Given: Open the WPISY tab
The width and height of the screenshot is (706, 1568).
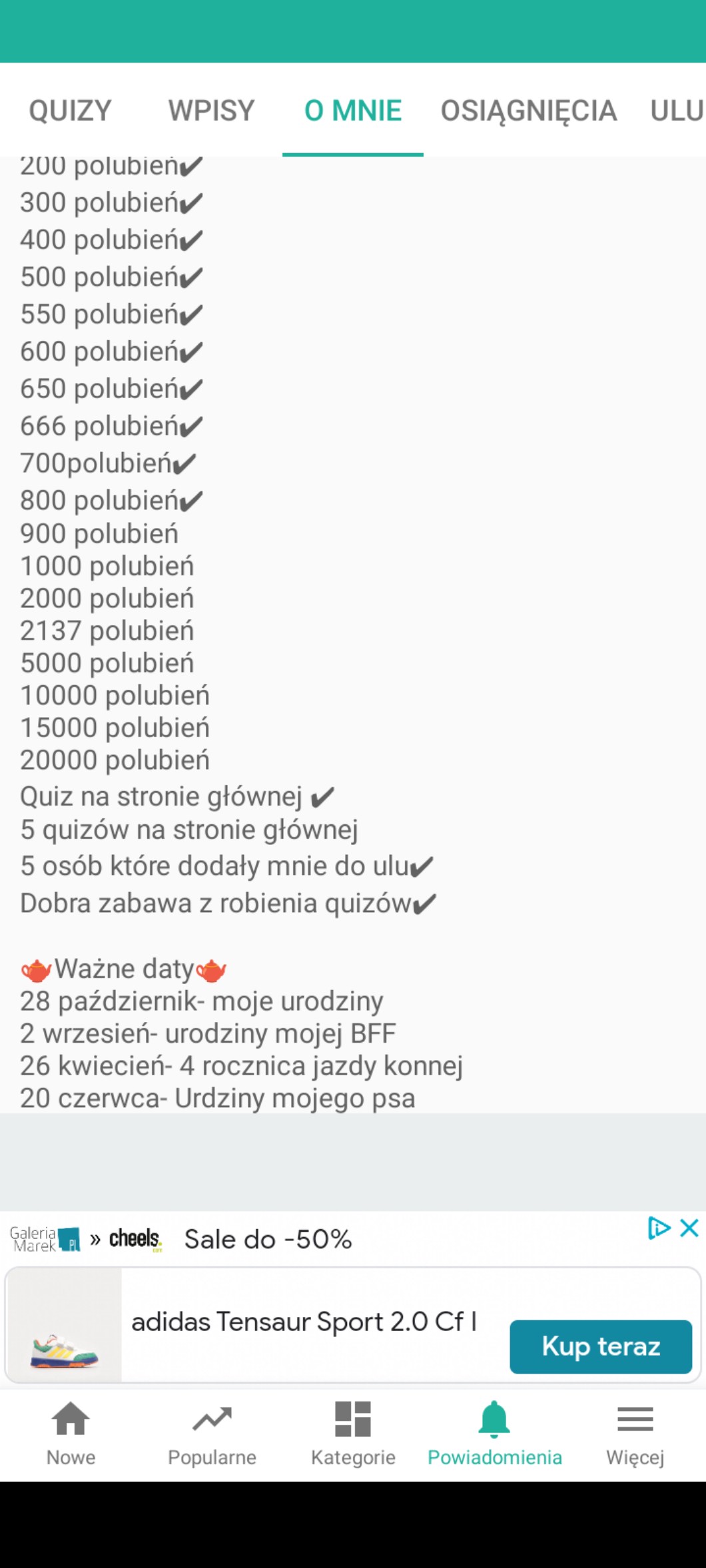Looking at the screenshot, I should 211,111.
